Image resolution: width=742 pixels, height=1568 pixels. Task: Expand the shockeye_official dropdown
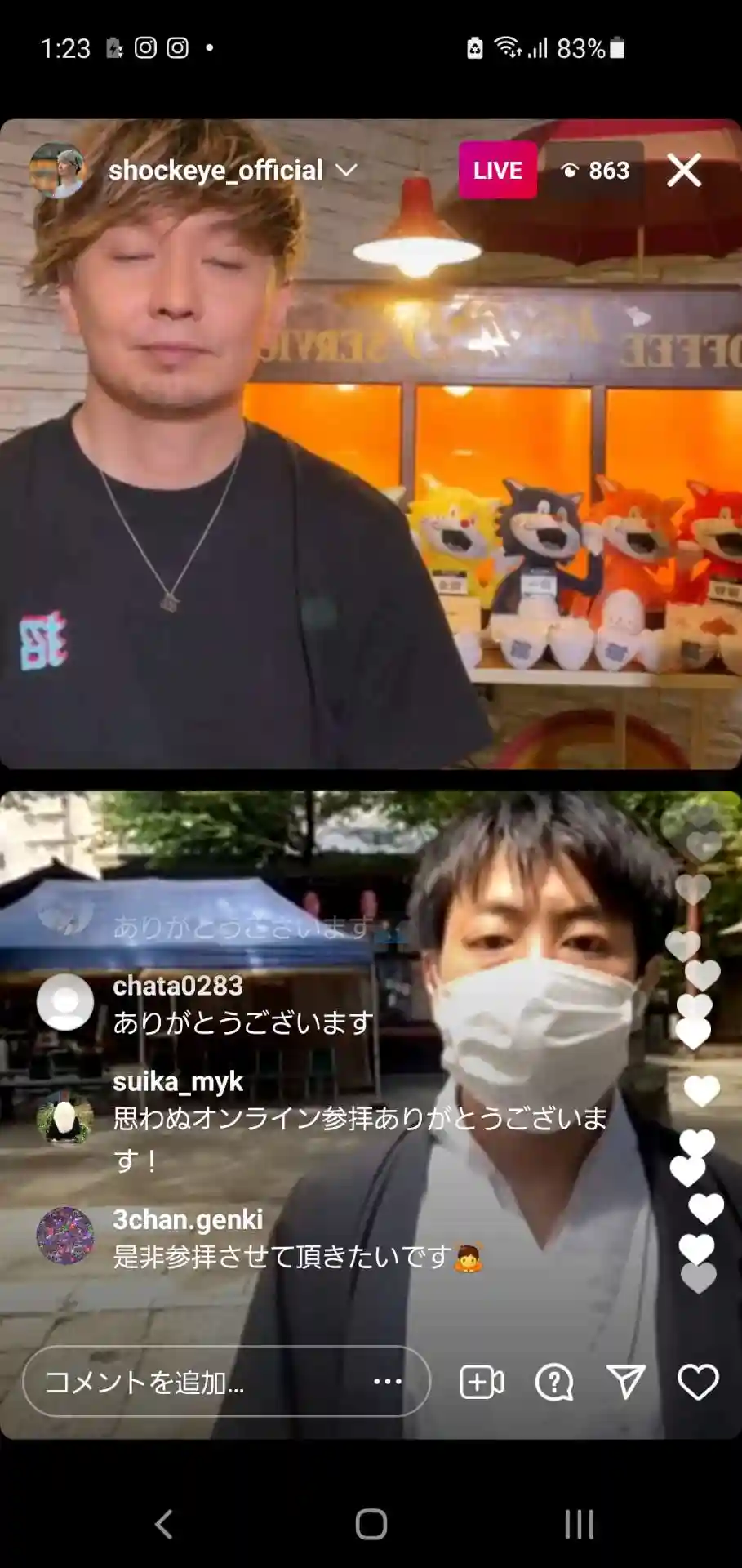[x=347, y=170]
